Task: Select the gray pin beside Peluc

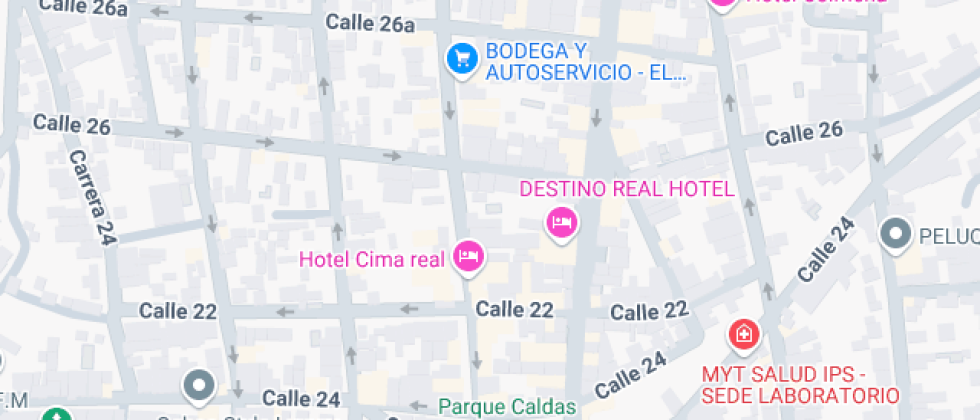Action: pyautogui.click(x=896, y=235)
